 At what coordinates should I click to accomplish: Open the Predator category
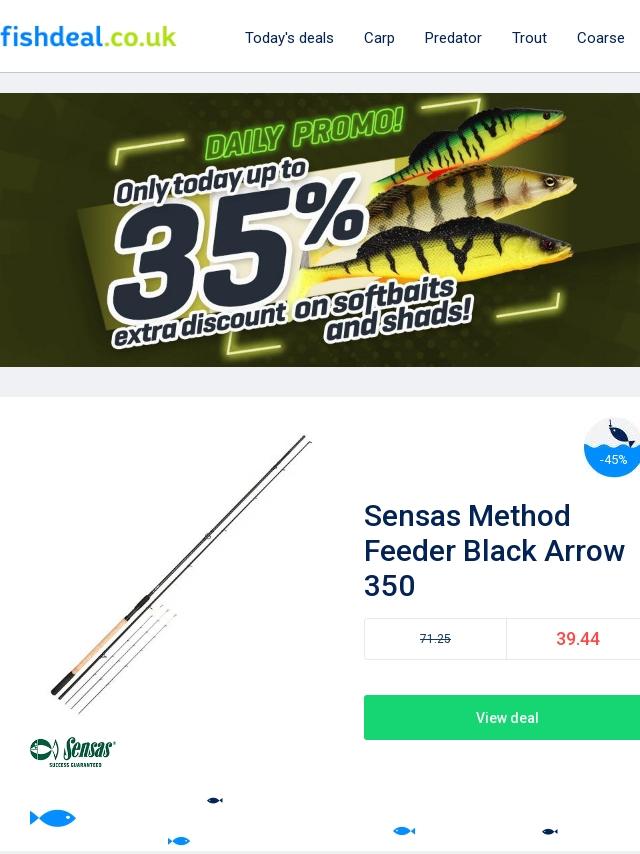tap(453, 38)
